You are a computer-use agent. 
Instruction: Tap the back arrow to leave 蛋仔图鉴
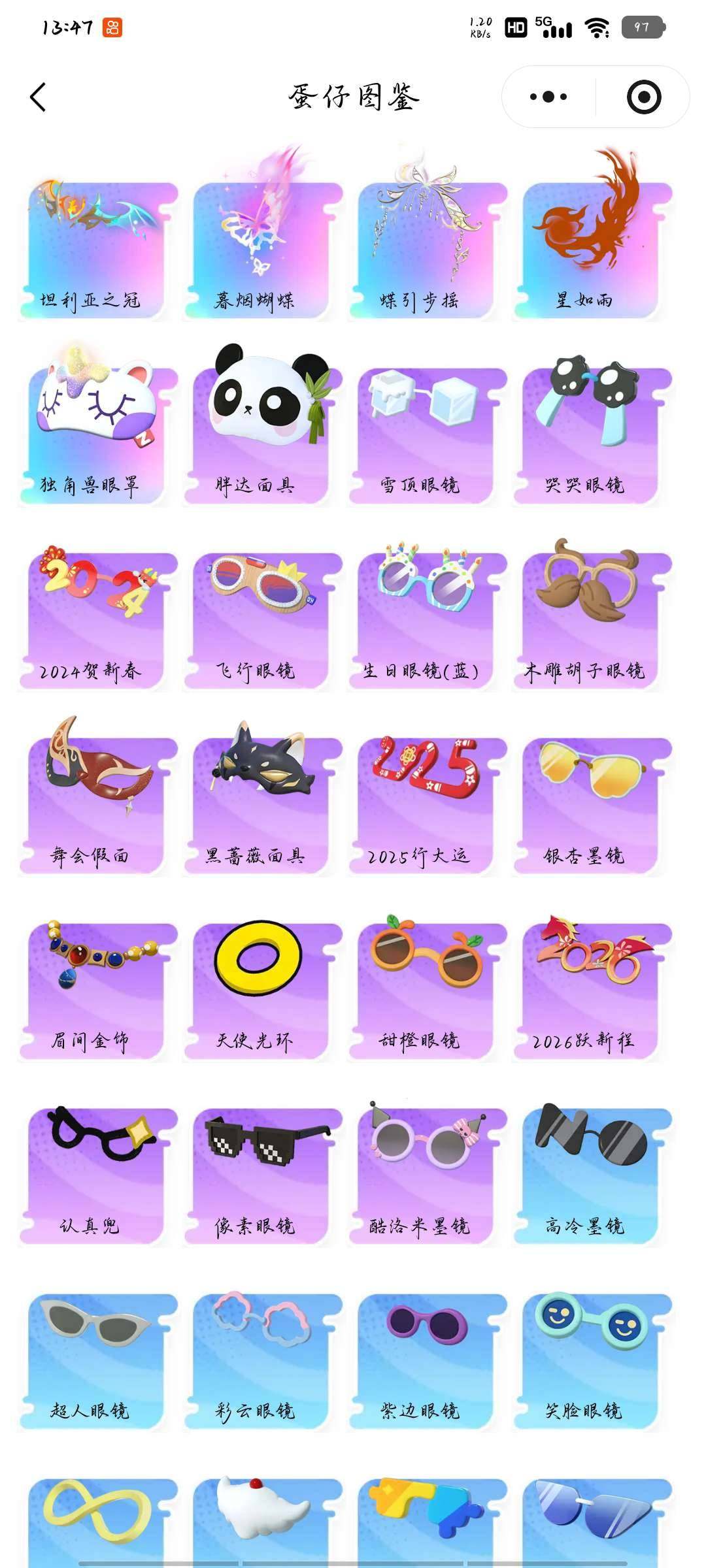[37, 96]
